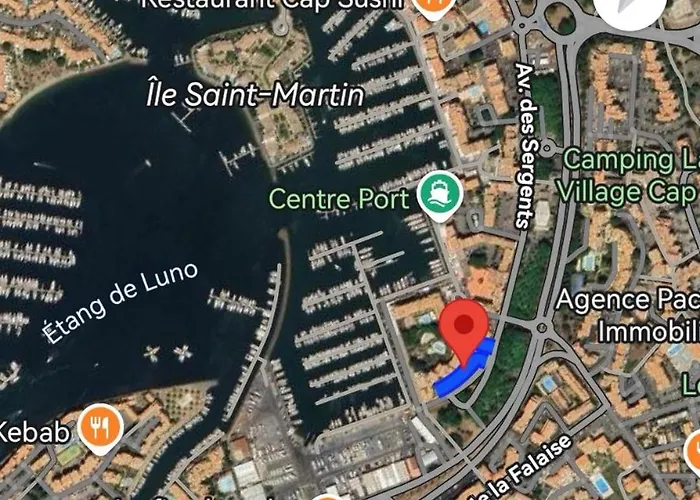Open the Restaurant Cap Sushi marker
This screenshot has width=700, height=500.
pos(434,4)
